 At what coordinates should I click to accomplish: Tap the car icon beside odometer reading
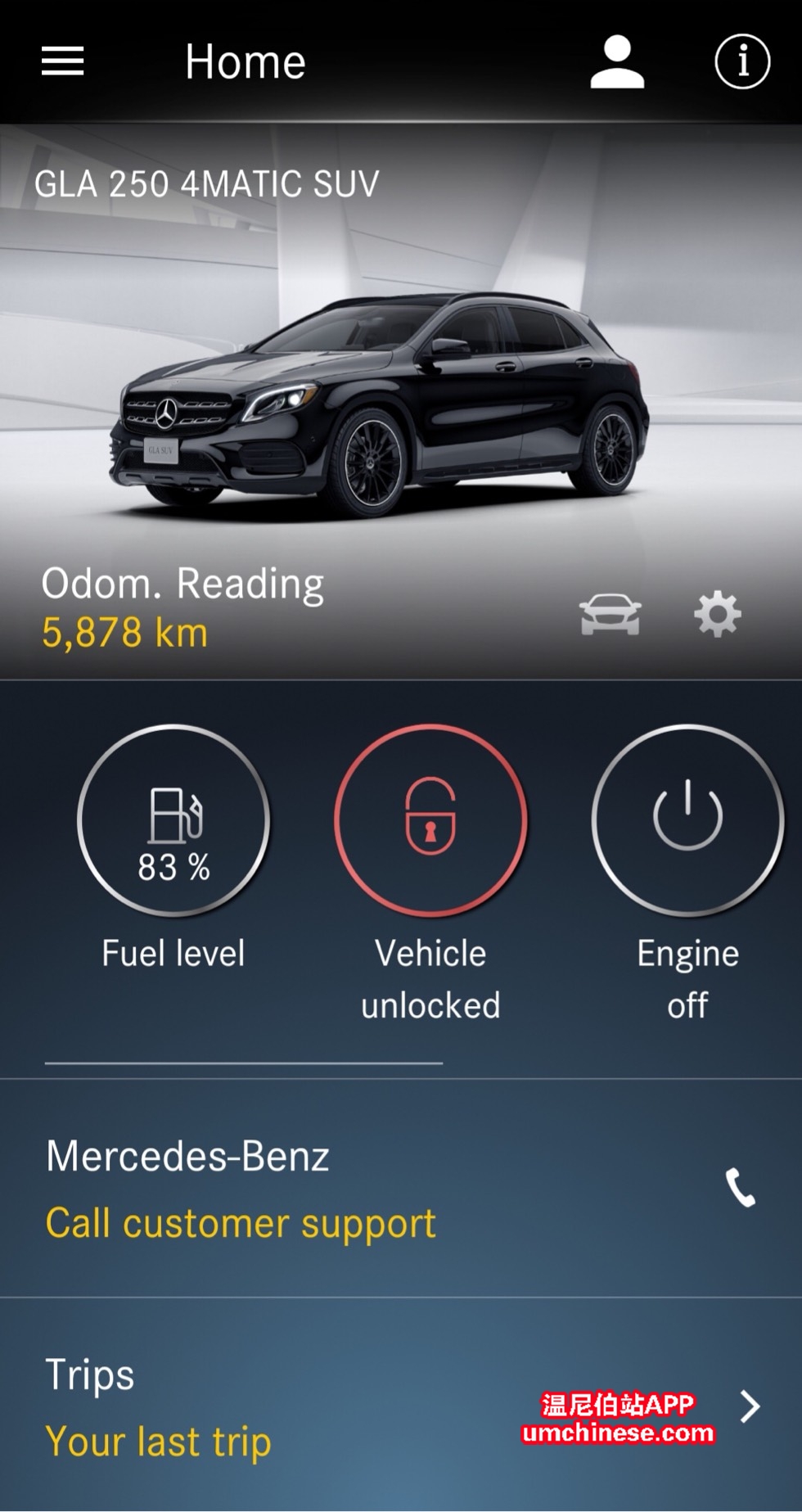pyautogui.click(x=610, y=615)
